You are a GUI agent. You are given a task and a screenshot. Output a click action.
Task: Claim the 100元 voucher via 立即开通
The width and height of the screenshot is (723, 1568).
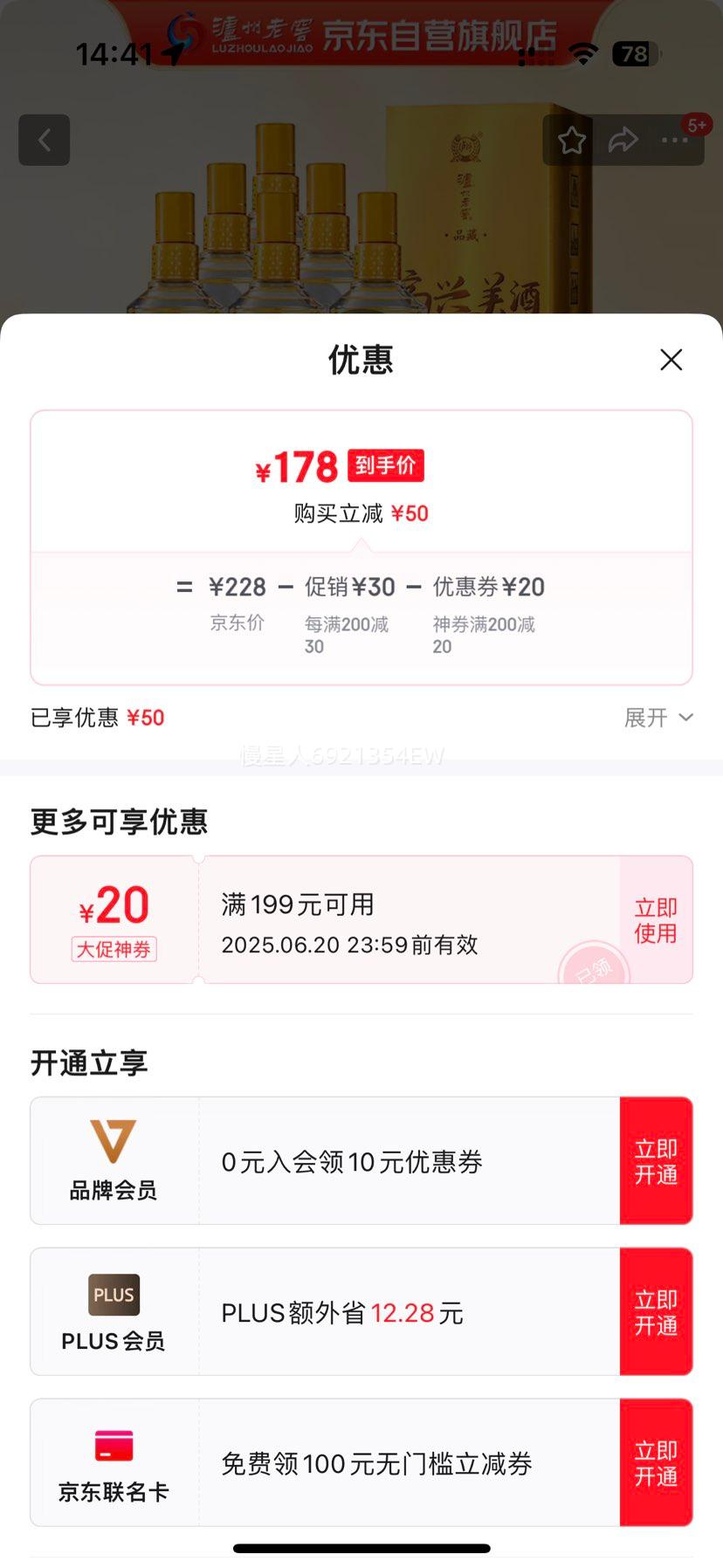pos(656,1462)
